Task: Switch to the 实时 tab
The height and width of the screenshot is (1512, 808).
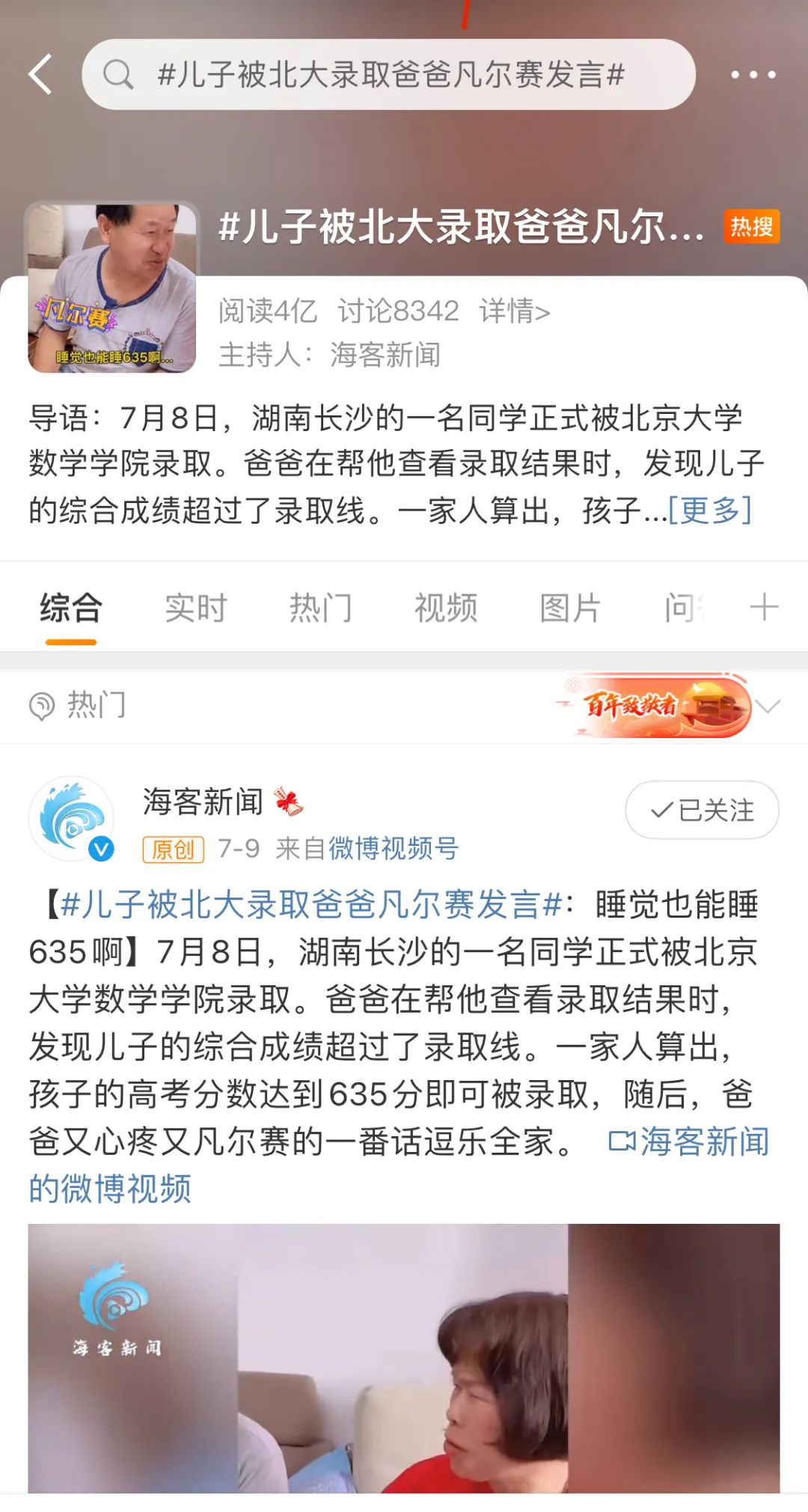Action: (x=196, y=607)
